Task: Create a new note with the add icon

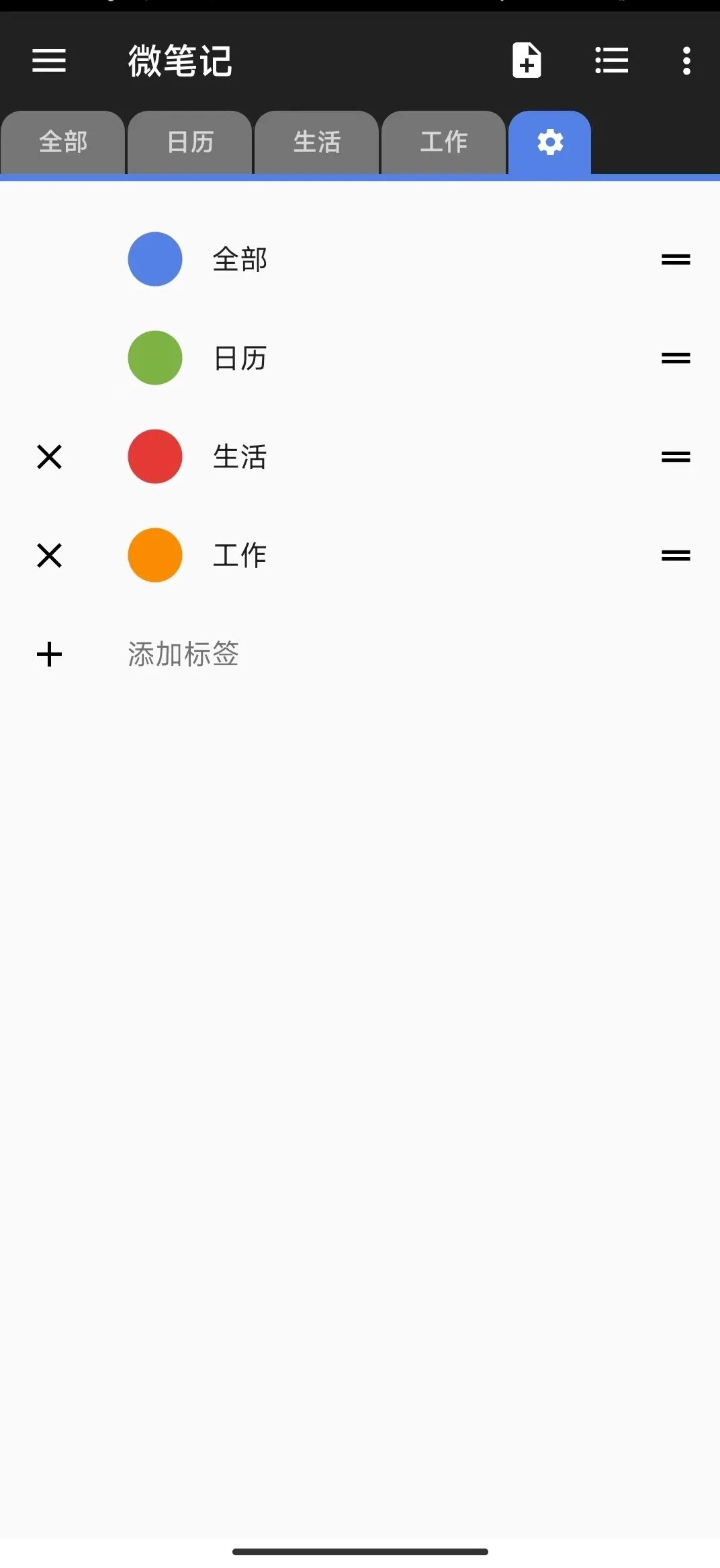Action: click(527, 60)
